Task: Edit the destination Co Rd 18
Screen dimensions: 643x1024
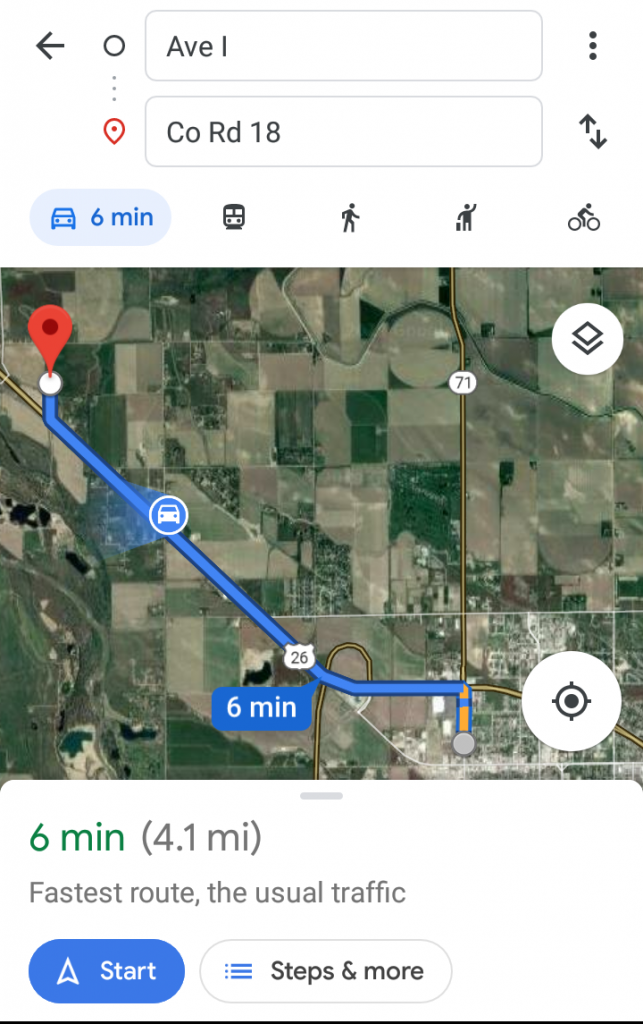Action: tap(343, 131)
